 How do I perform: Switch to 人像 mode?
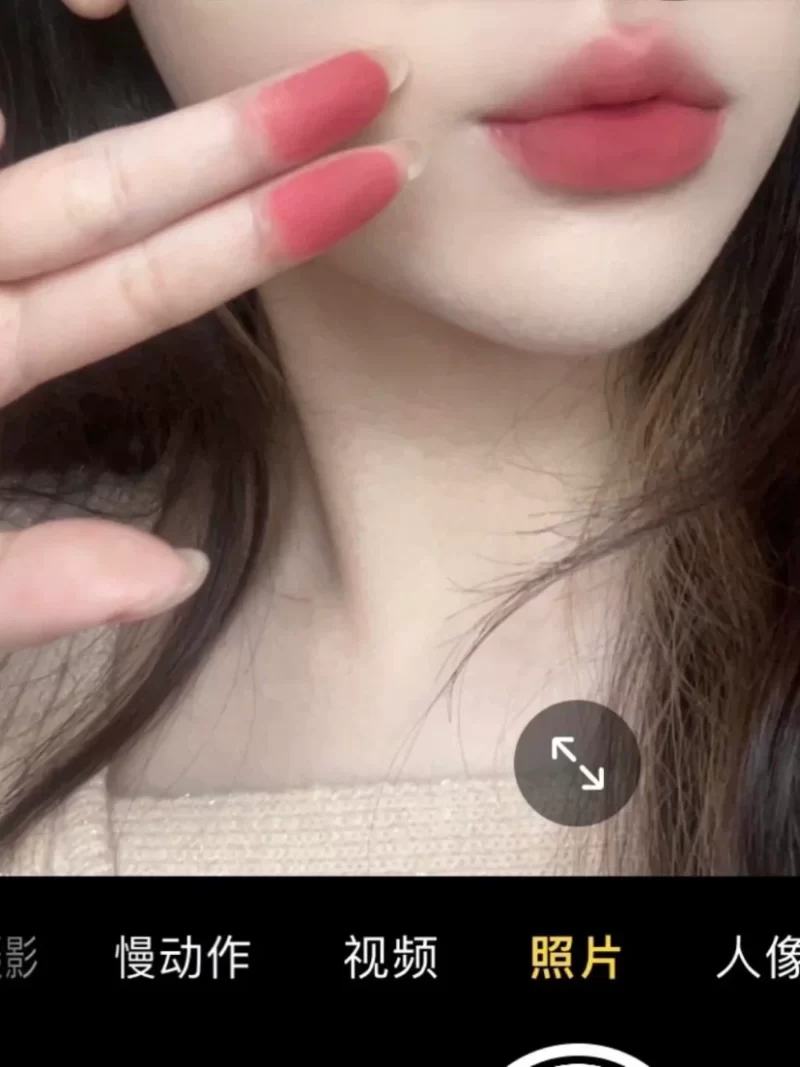[x=760, y=958]
